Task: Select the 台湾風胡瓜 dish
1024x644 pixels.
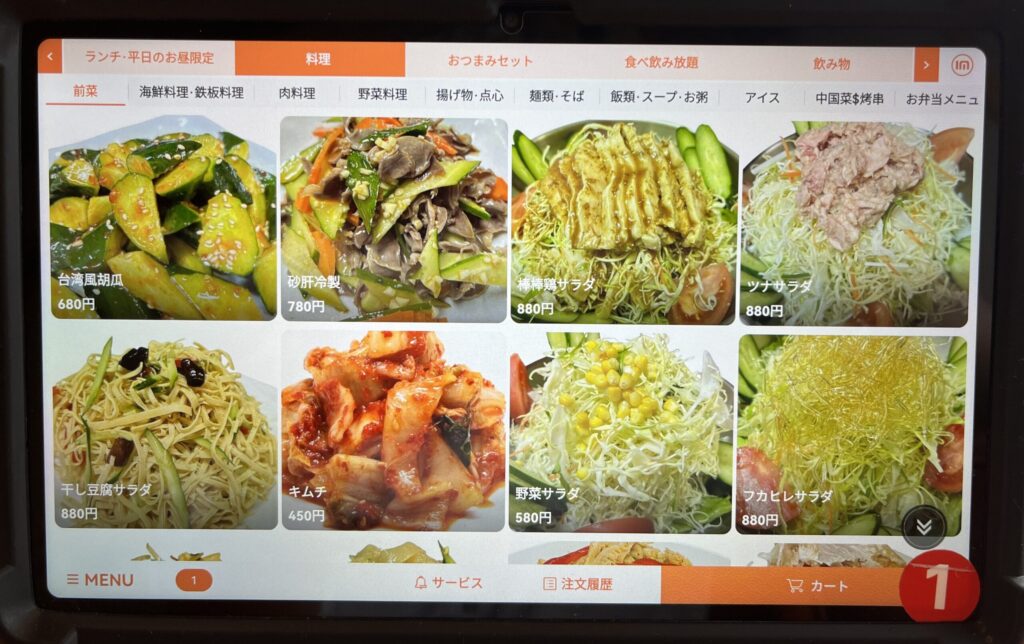Action: point(163,218)
